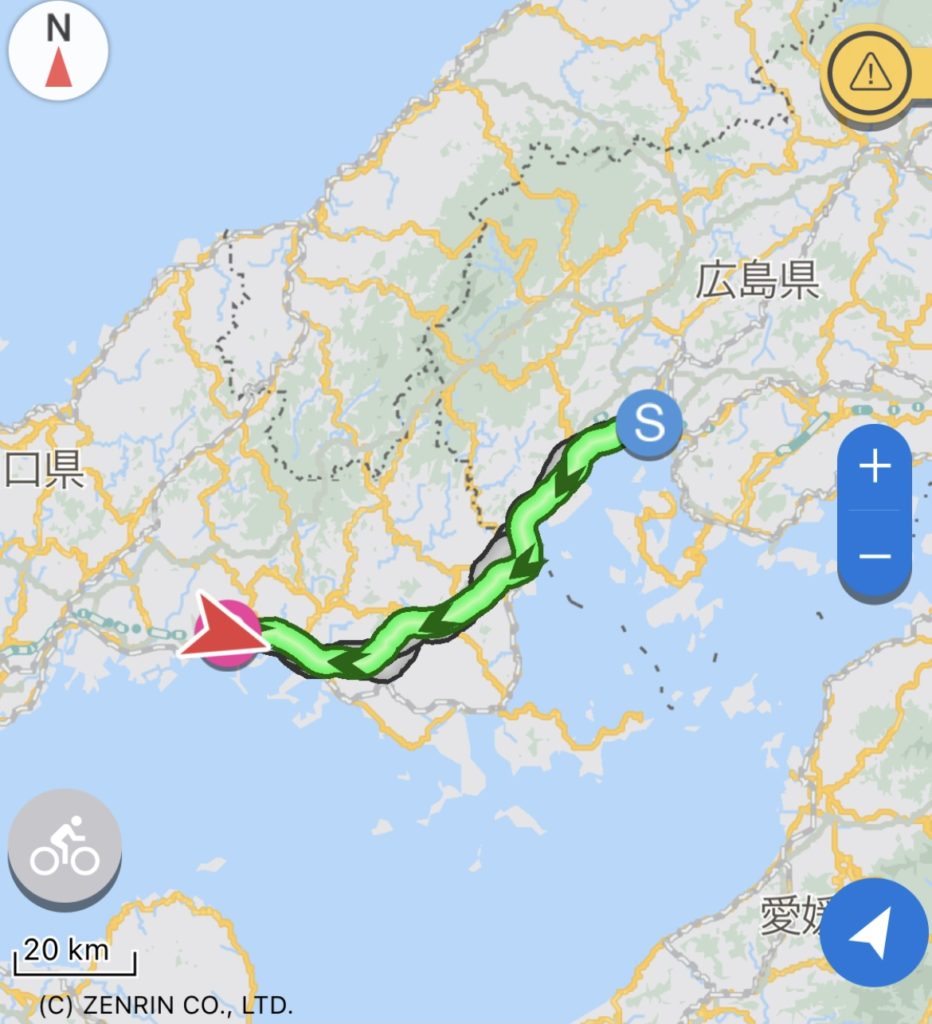
Task: Zoom in with the plus button
Action: [874, 468]
